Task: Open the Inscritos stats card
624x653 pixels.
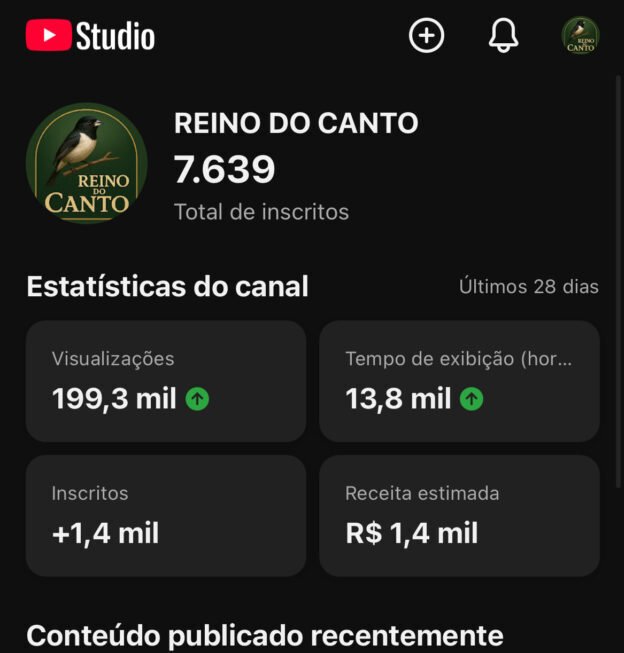Action: point(166,516)
